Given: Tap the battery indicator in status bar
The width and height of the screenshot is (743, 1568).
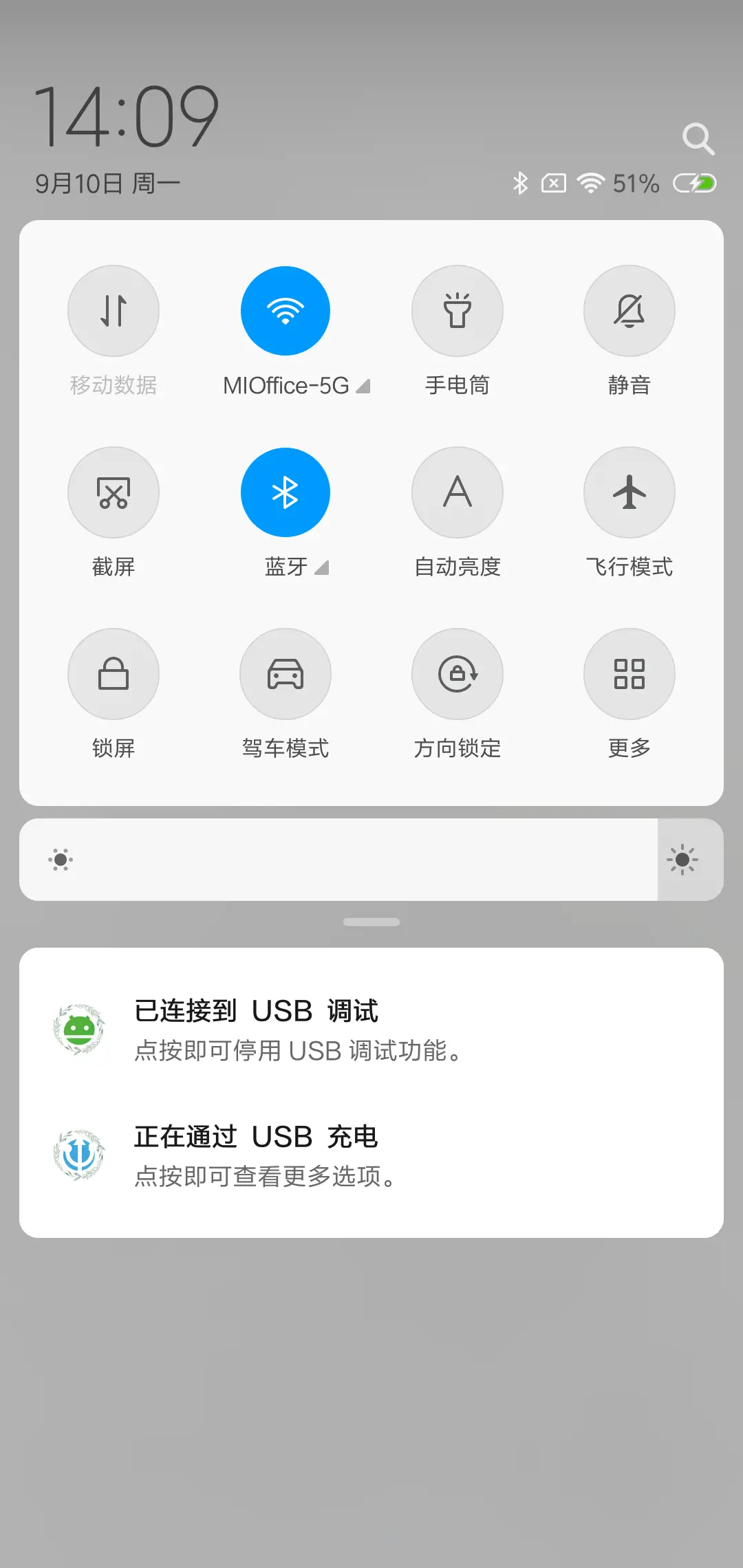Looking at the screenshot, I should coord(693,183).
